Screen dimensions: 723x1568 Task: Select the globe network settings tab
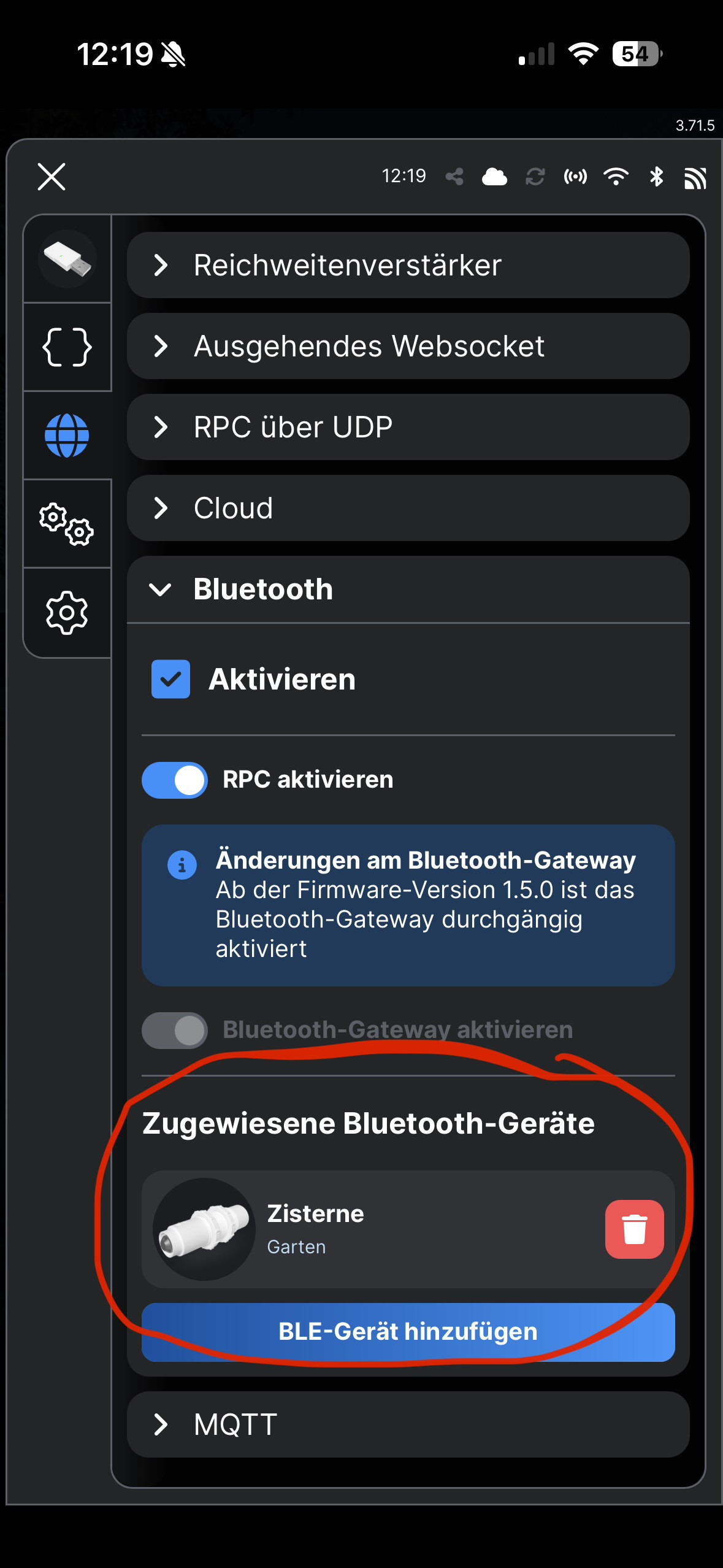(x=67, y=436)
